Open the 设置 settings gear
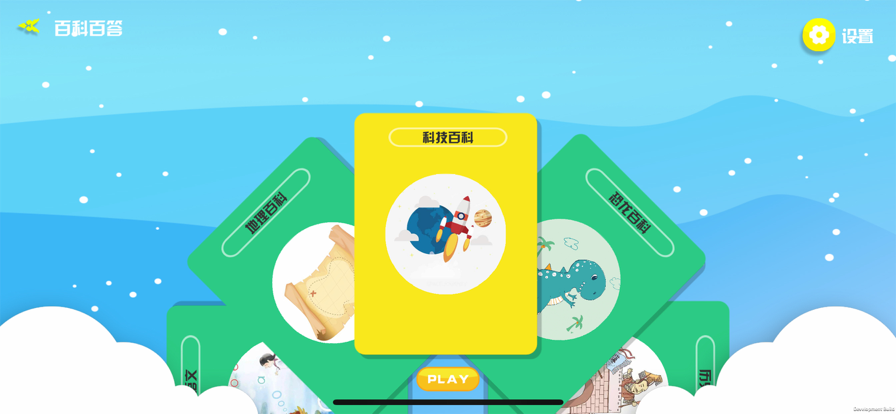The height and width of the screenshot is (414, 896). coord(819,35)
